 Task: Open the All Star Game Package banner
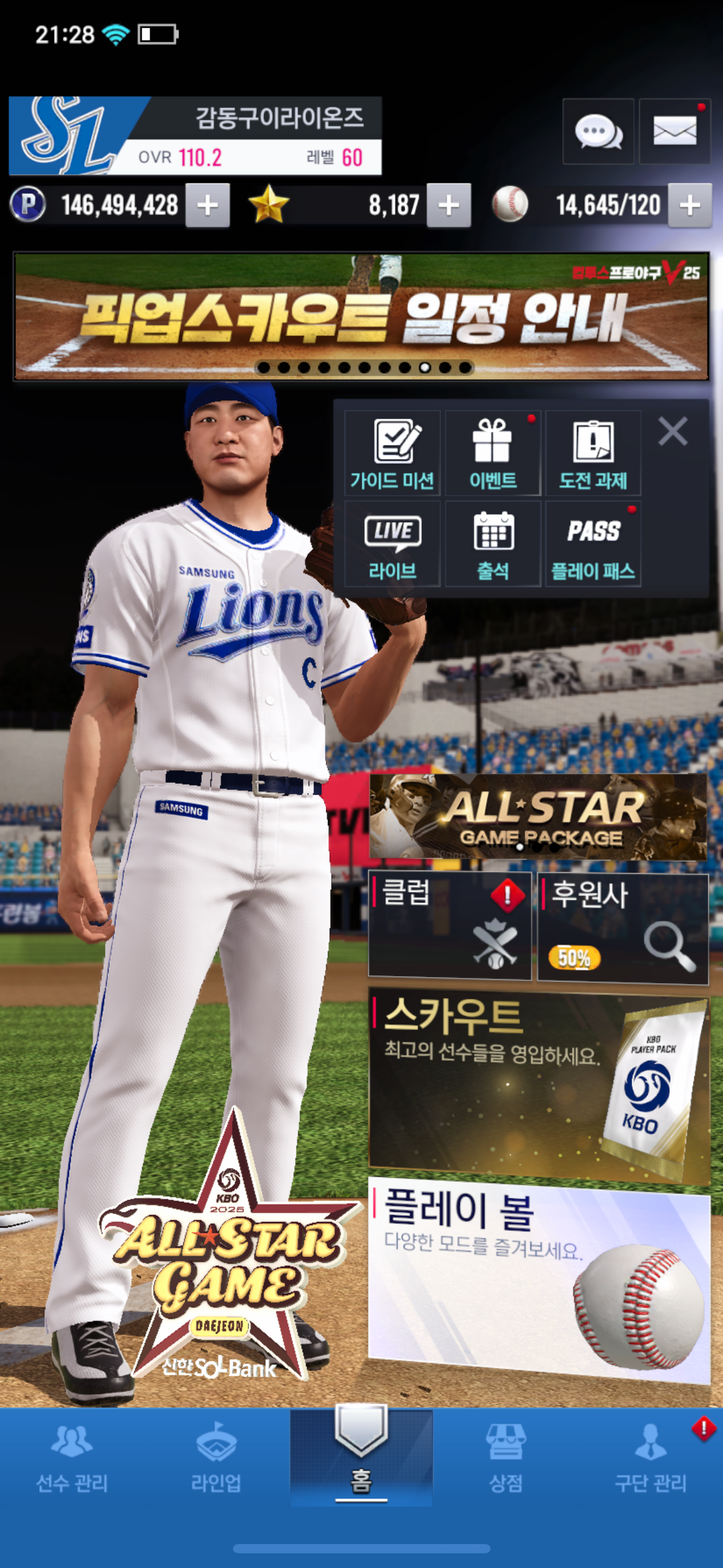click(x=538, y=817)
